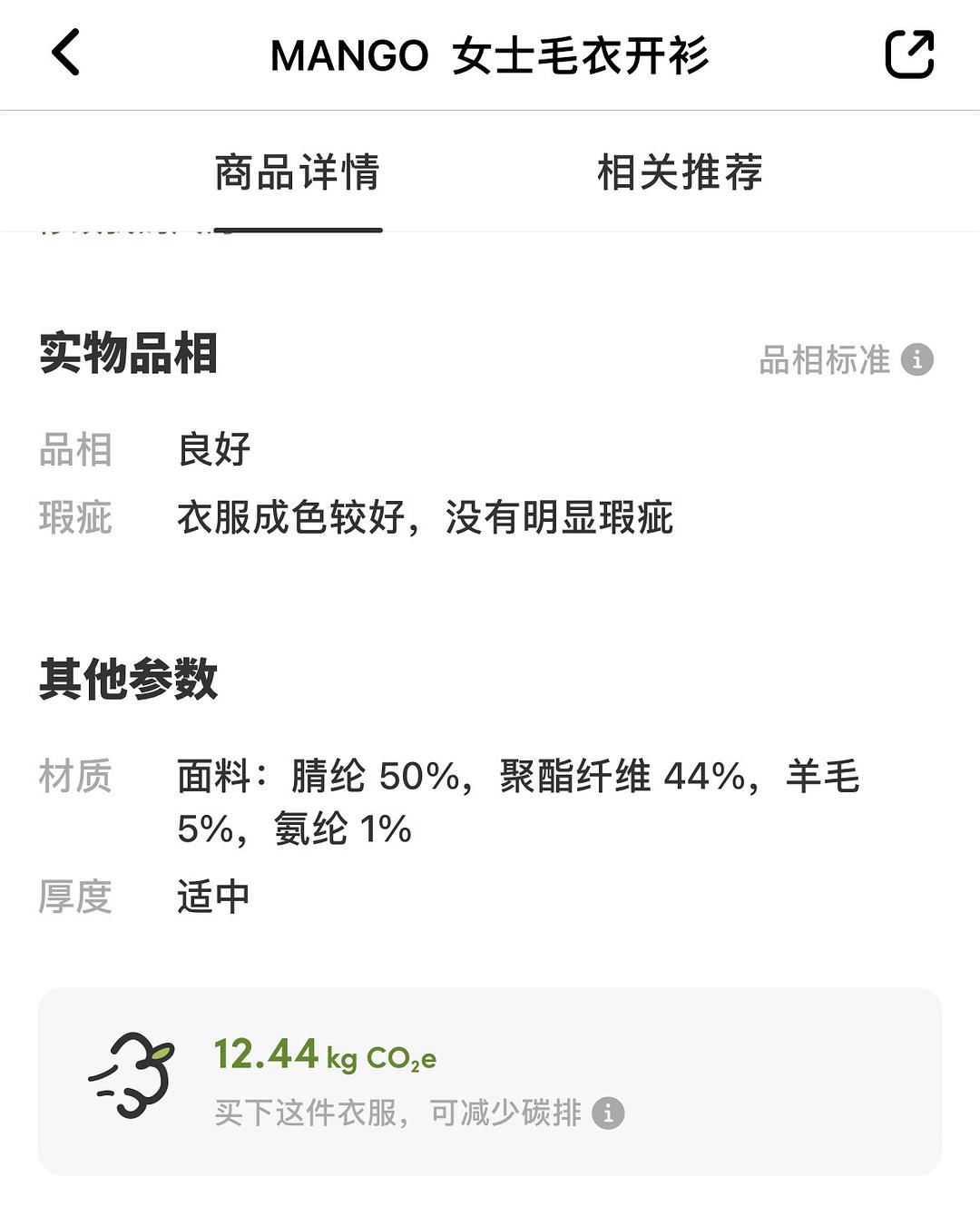Tap info icon beside 可减少碳排

608,1113
